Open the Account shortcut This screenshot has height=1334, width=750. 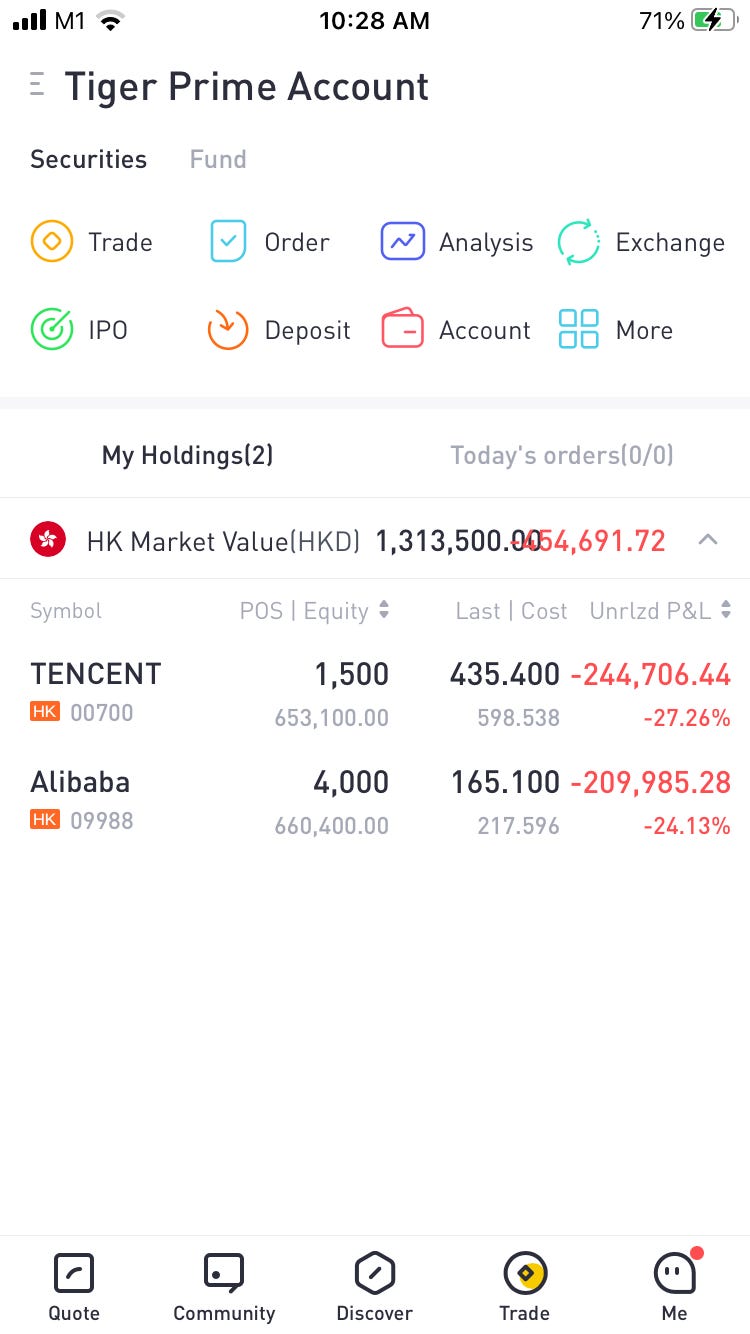pos(457,330)
